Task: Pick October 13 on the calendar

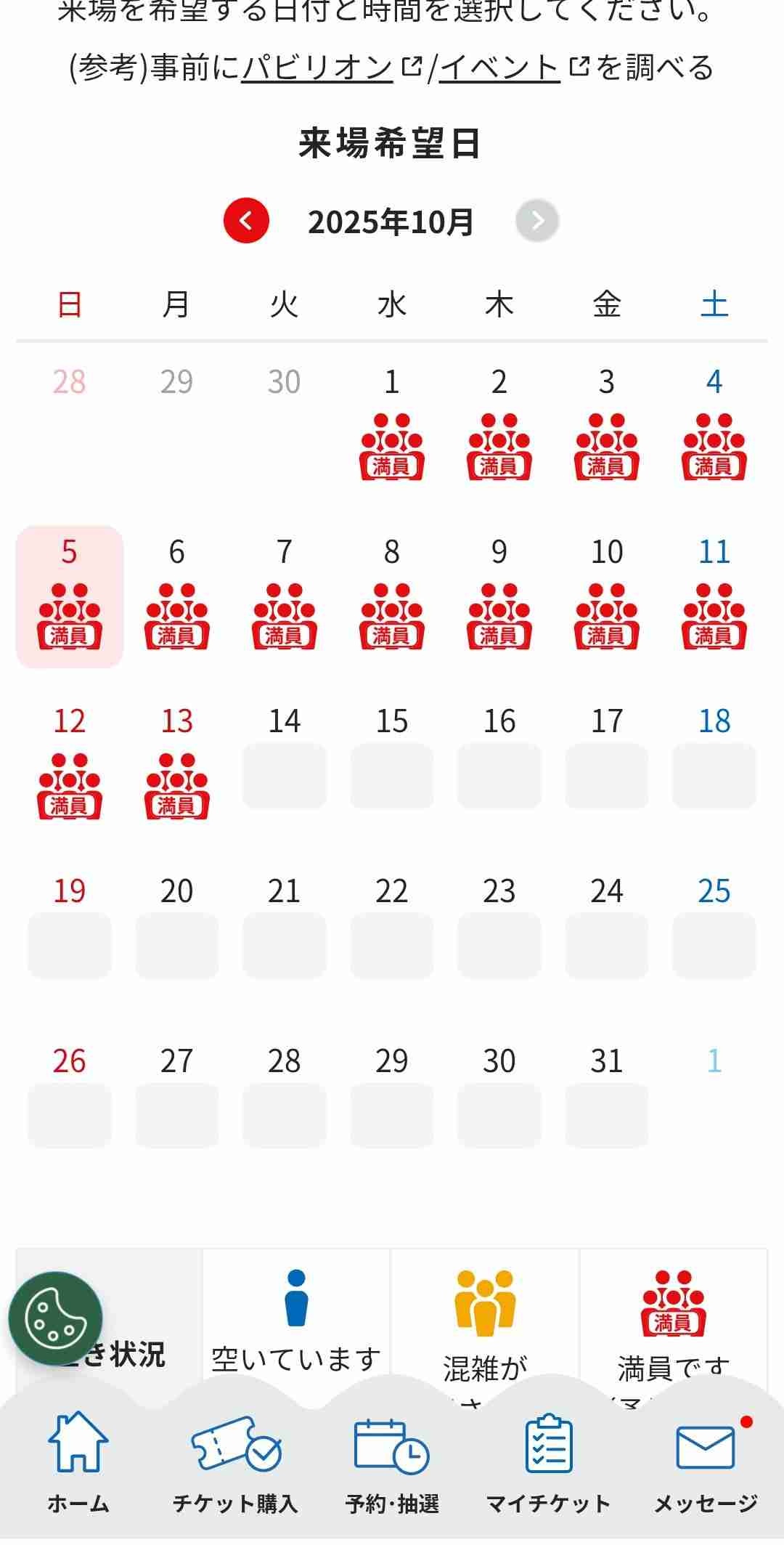Action: 177,766
